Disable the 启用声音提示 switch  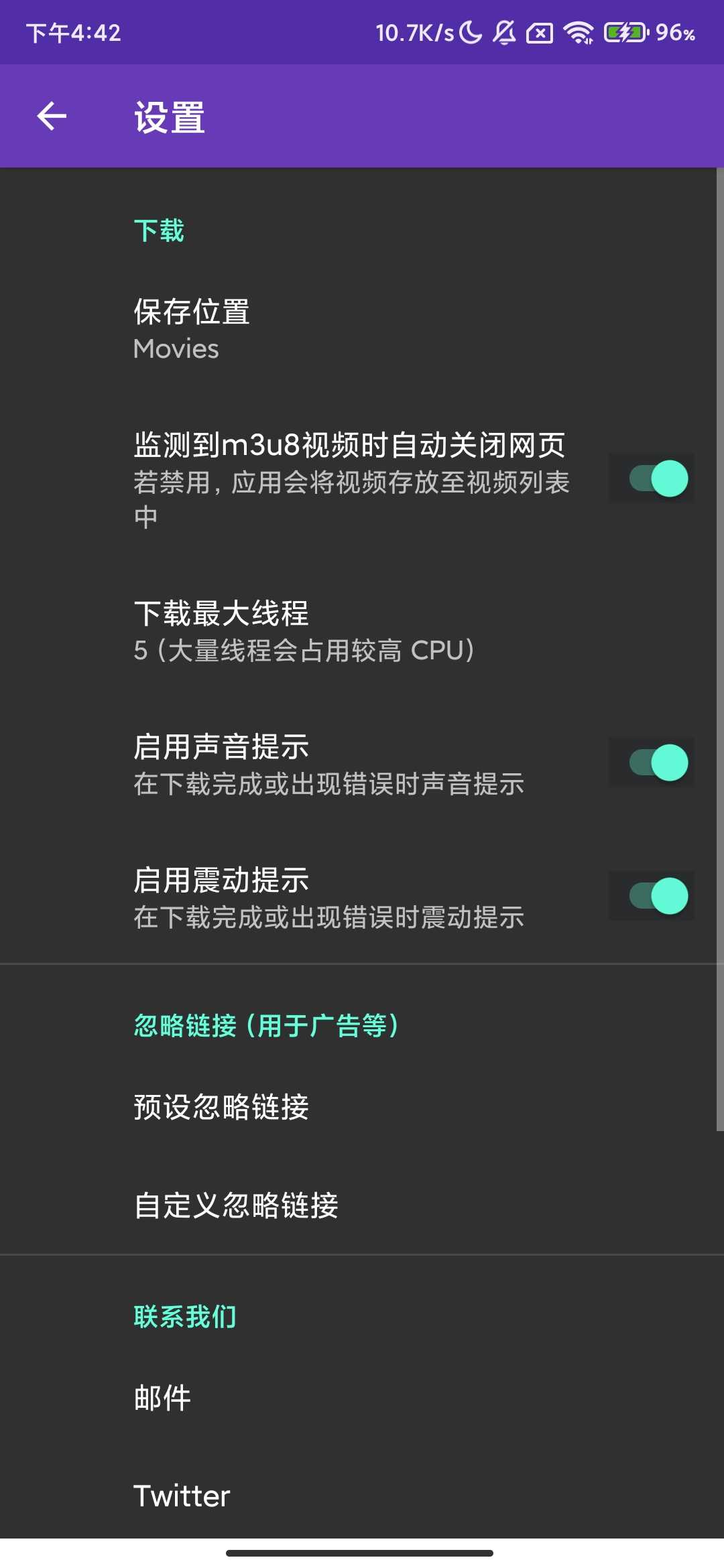[658, 763]
